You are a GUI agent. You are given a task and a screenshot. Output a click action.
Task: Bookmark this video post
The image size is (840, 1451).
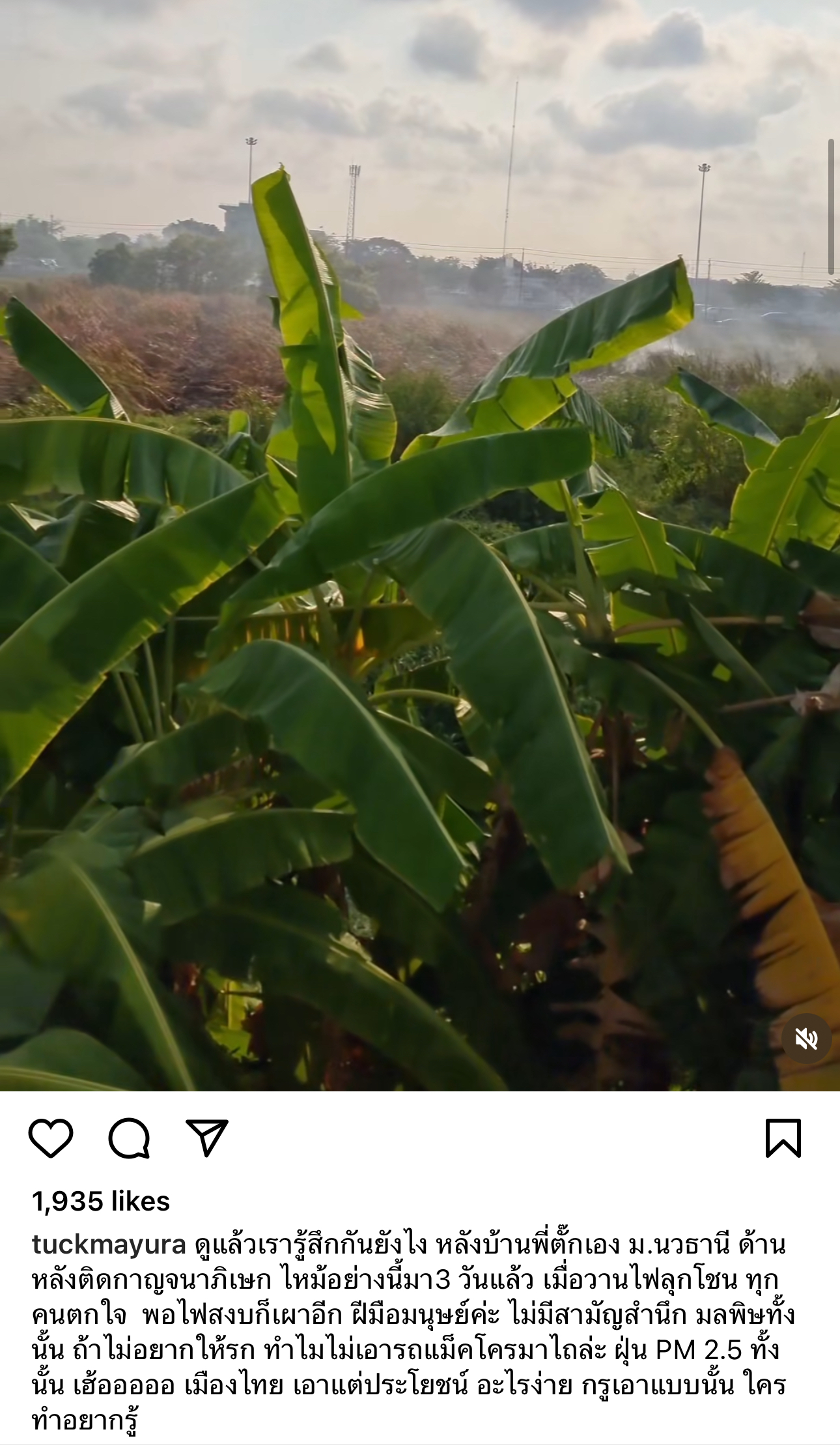click(783, 1138)
